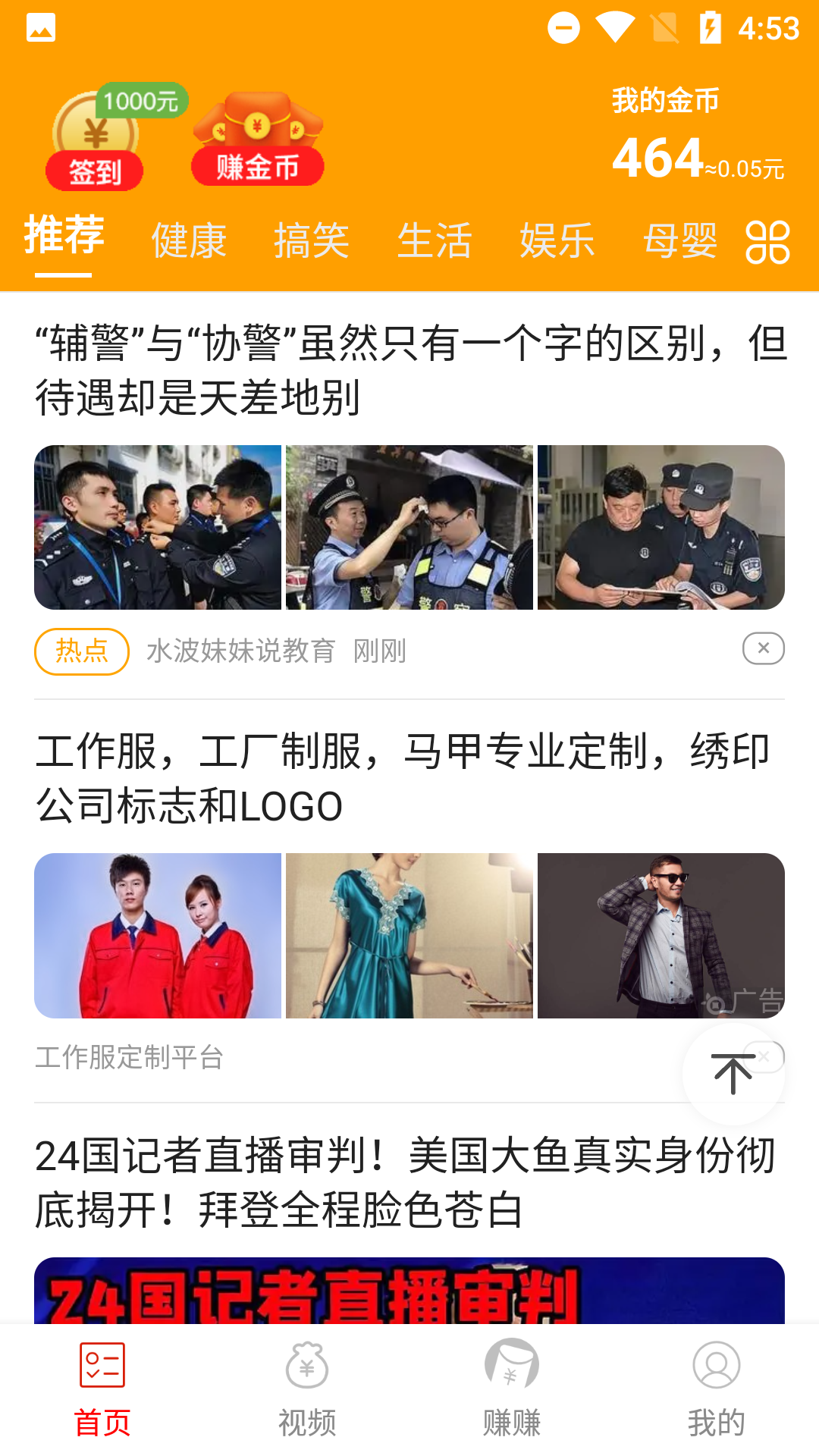Tap the 首页 bottom tab
This screenshot has height=1456, width=819.
tap(102, 1389)
